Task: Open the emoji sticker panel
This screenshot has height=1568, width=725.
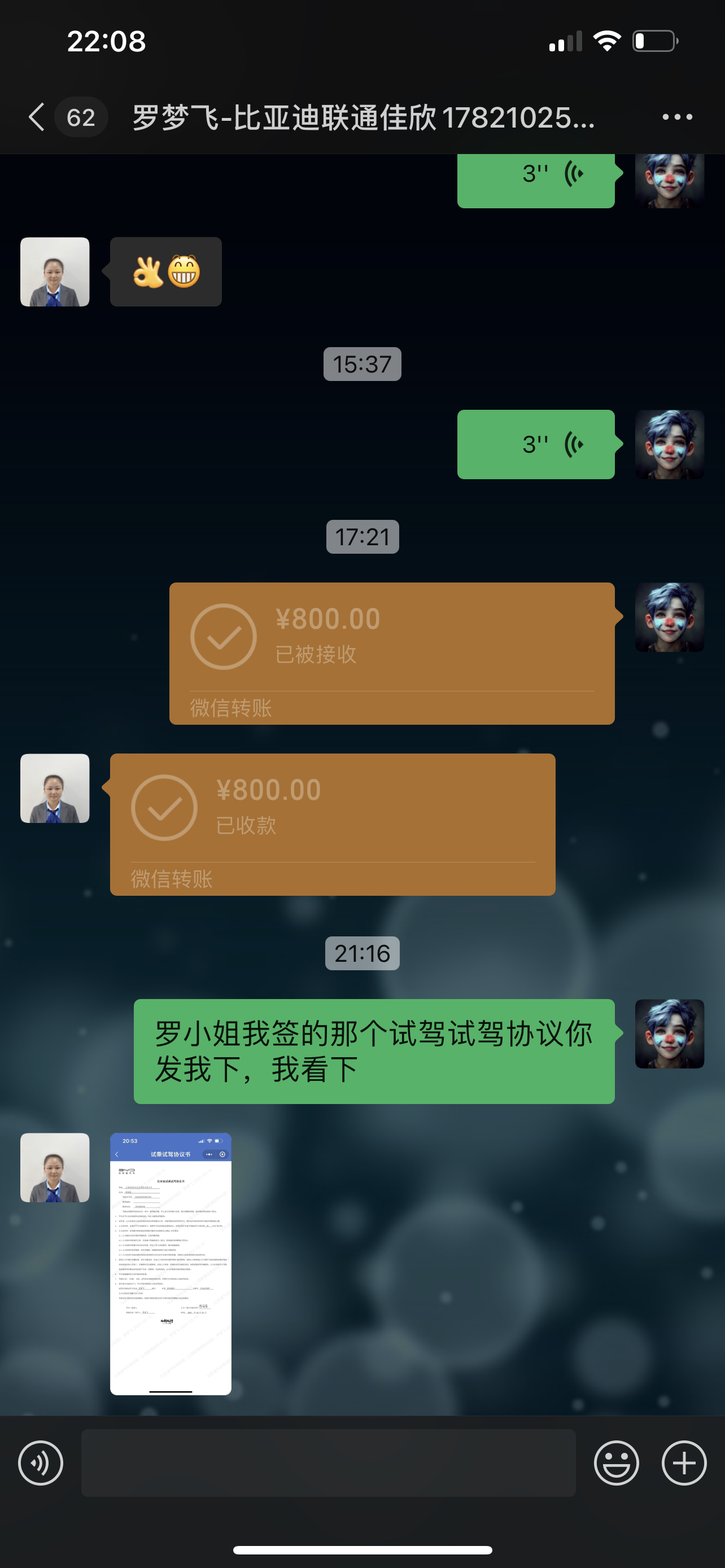Action: (x=616, y=1462)
